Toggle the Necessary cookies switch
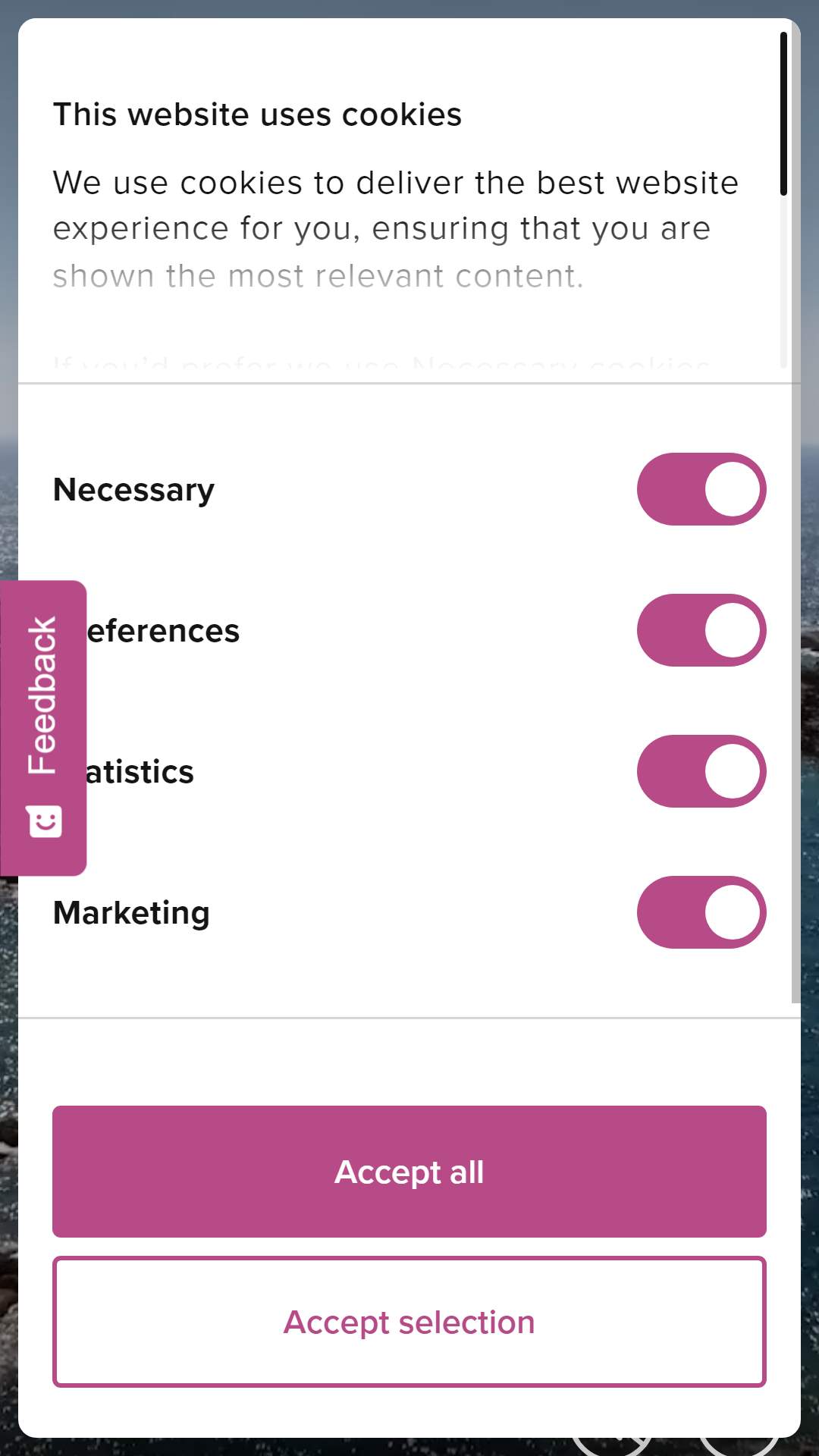This screenshot has width=819, height=1456. pyautogui.click(x=701, y=489)
